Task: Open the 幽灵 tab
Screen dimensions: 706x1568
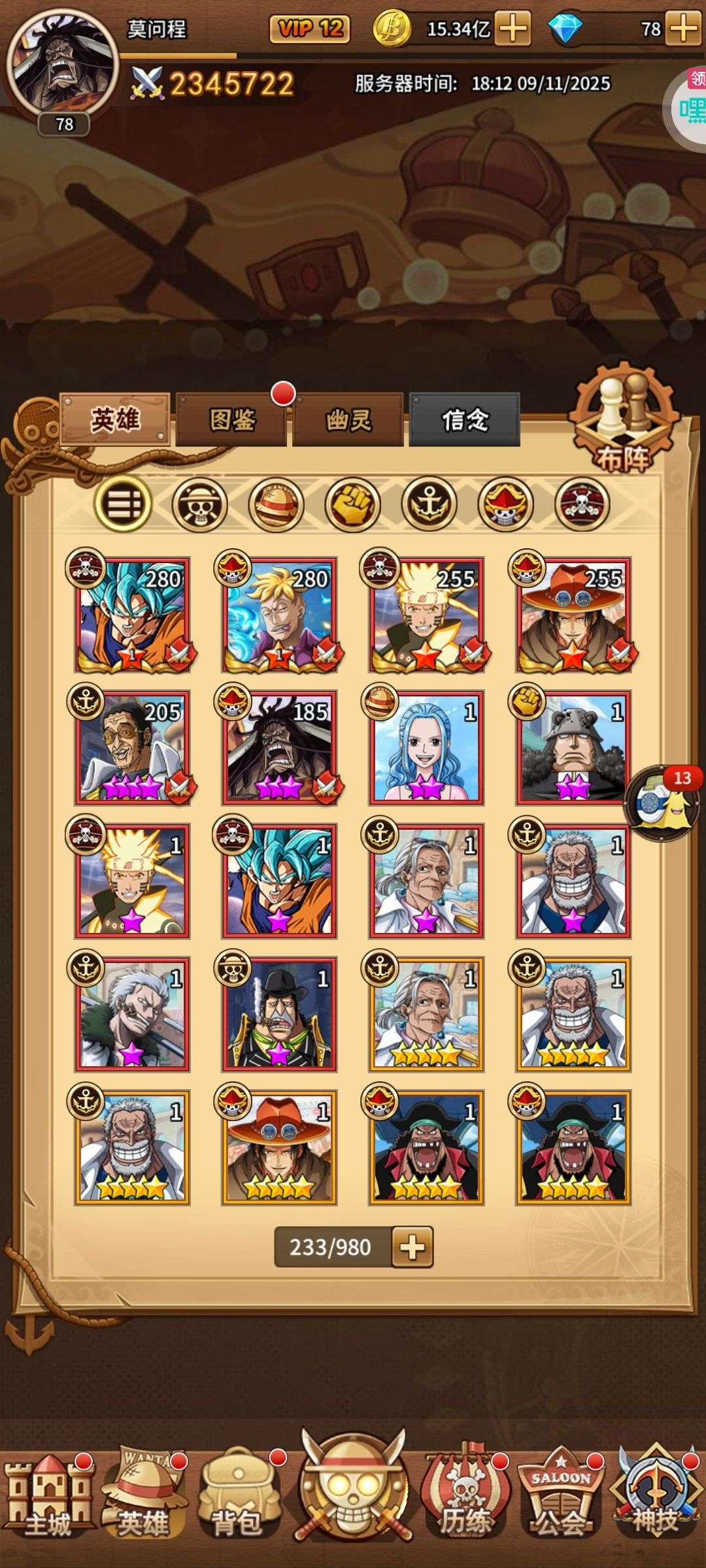Action: point(348,419)
